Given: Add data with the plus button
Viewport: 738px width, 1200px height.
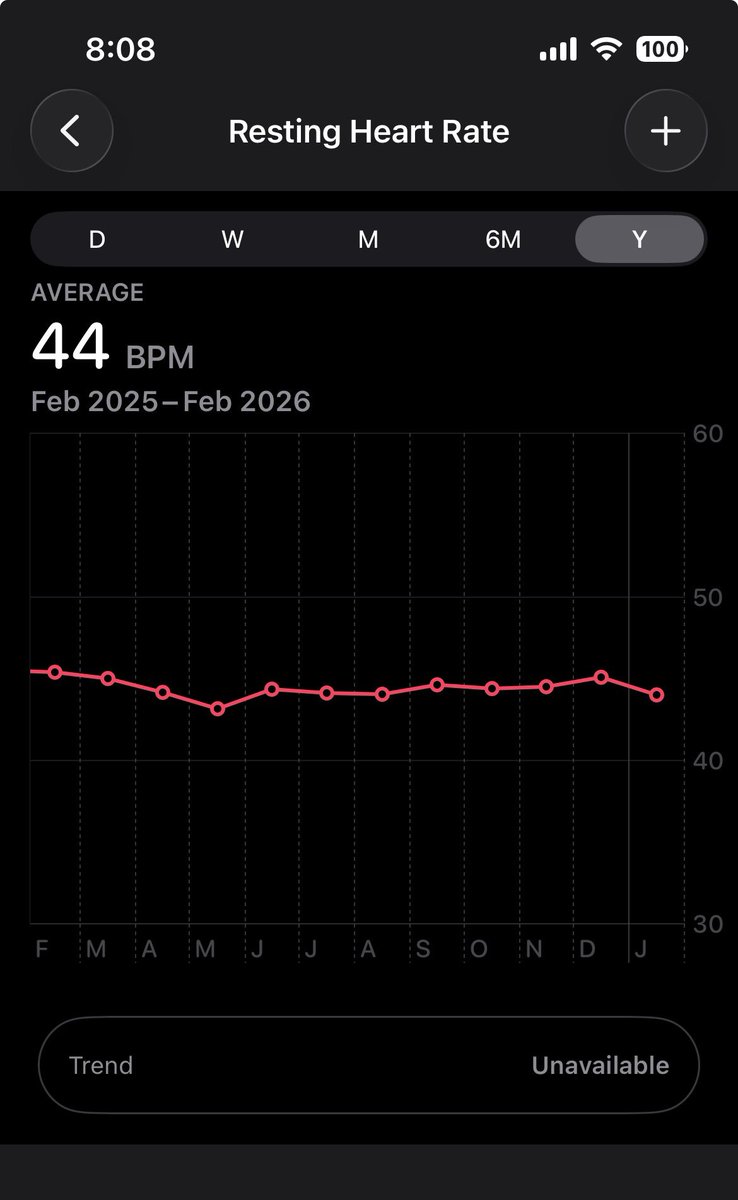Looking at the screenshot, I should [x=666, y=131].
